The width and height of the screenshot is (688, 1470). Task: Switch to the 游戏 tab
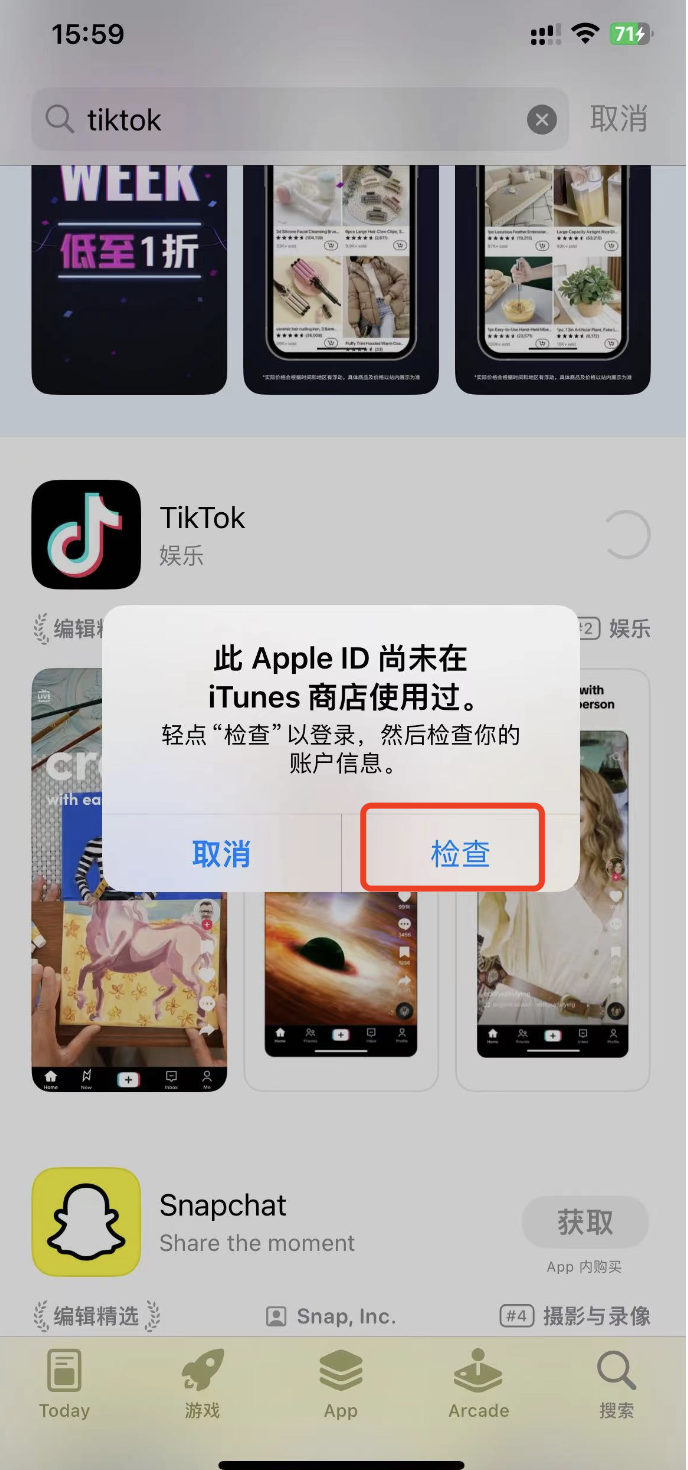(x=202, y=1385)
